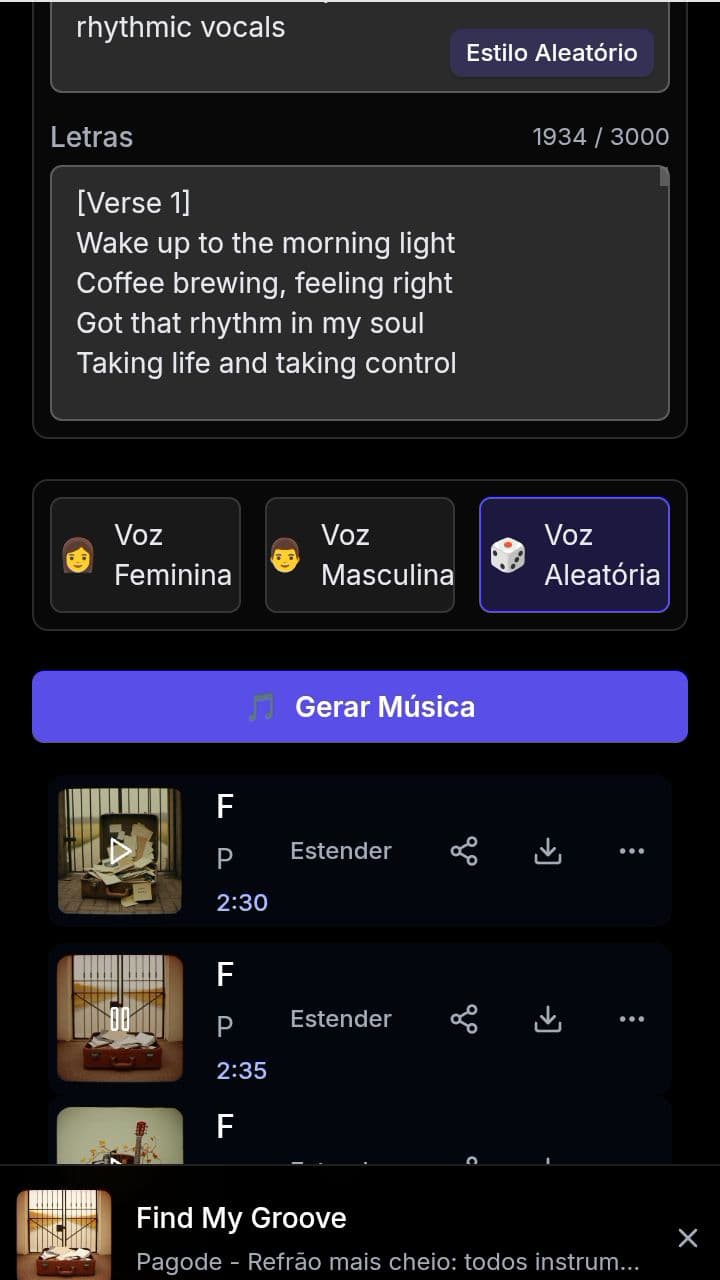Select Voz Aleatória voice option

[575, 555]
